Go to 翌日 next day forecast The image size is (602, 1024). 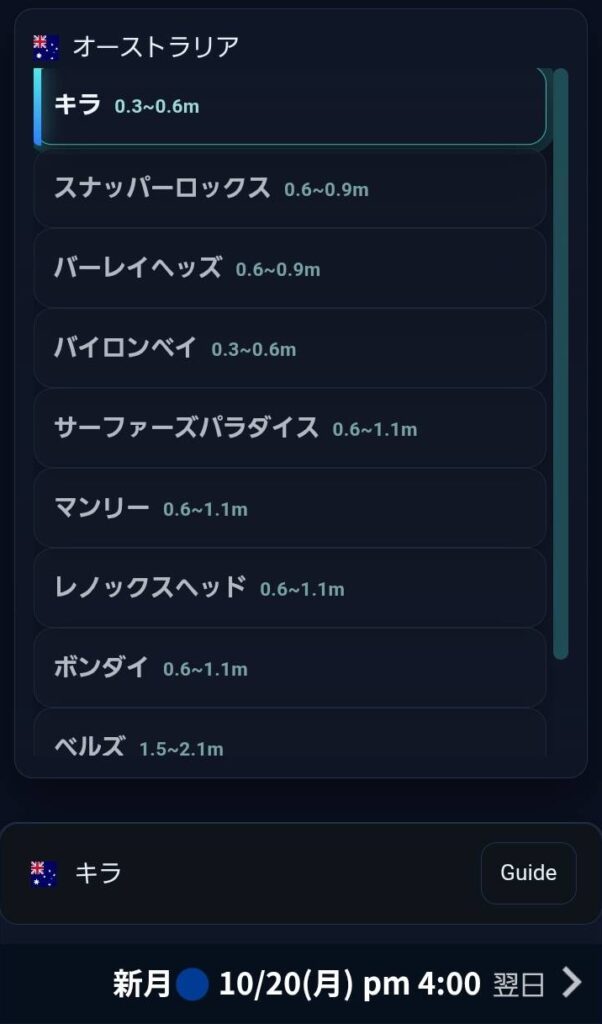point(538,984)
